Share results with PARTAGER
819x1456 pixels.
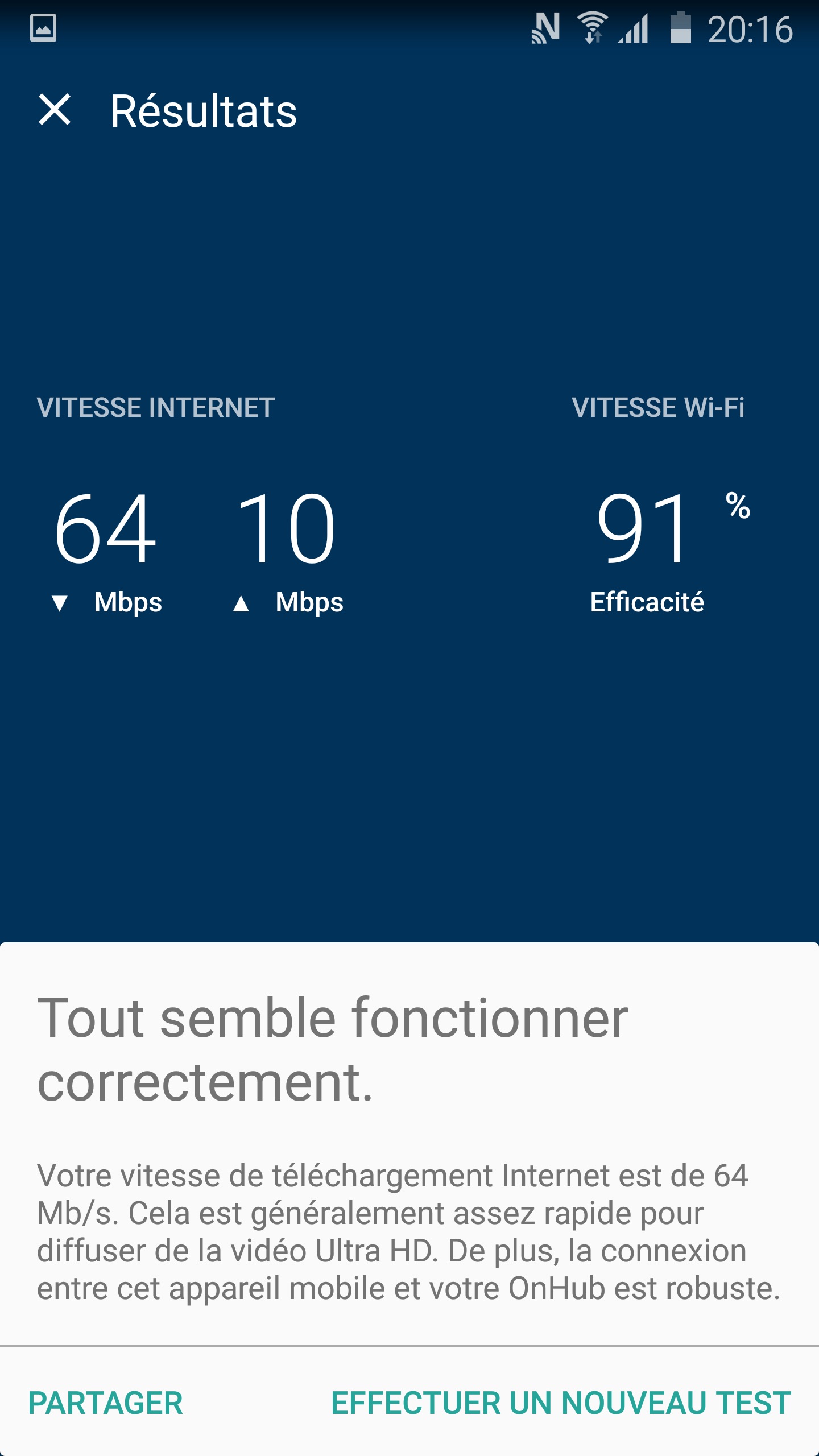coord(106,1403)
